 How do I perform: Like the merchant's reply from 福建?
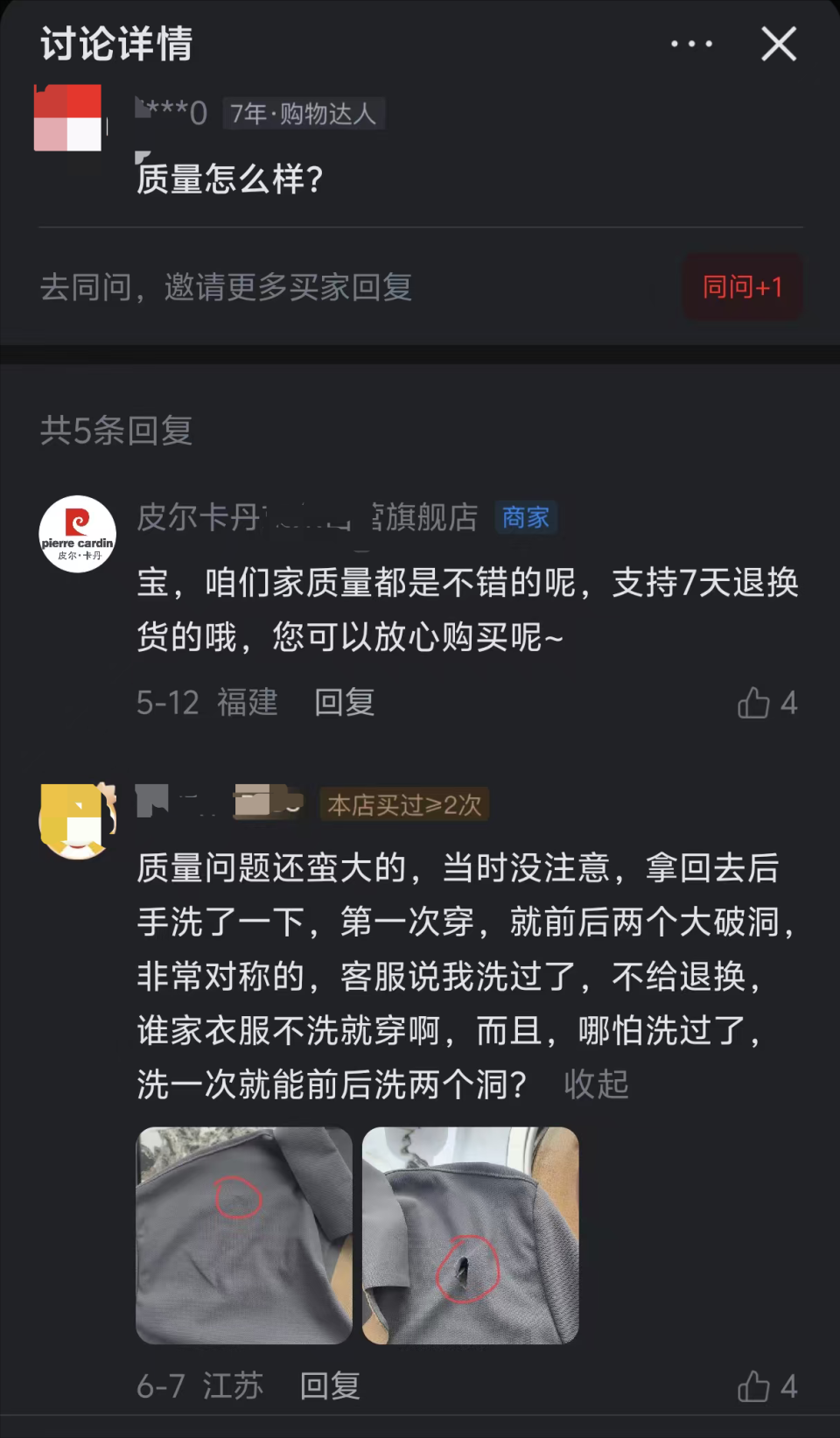pos(766,702)
